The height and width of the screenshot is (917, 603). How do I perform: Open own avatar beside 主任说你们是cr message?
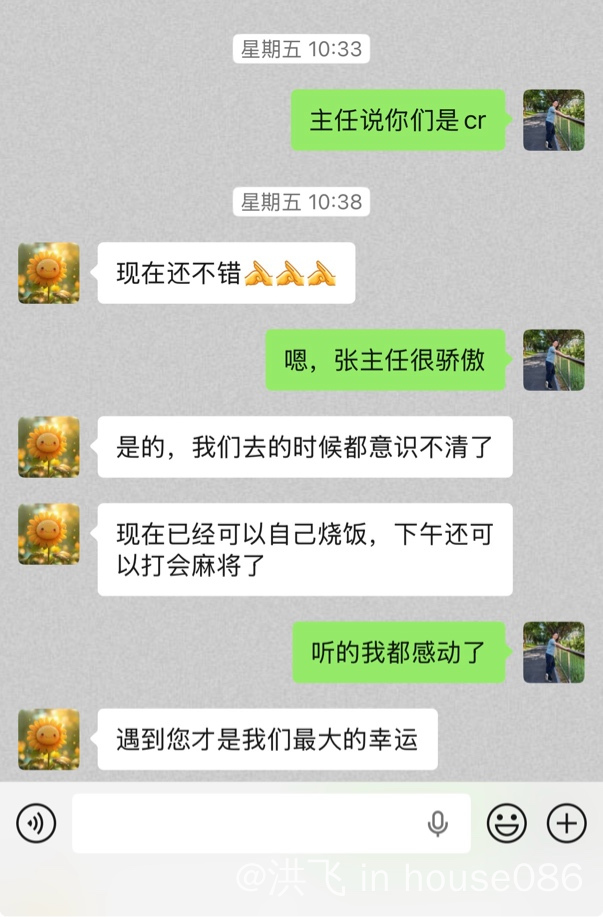pos(553,120)
